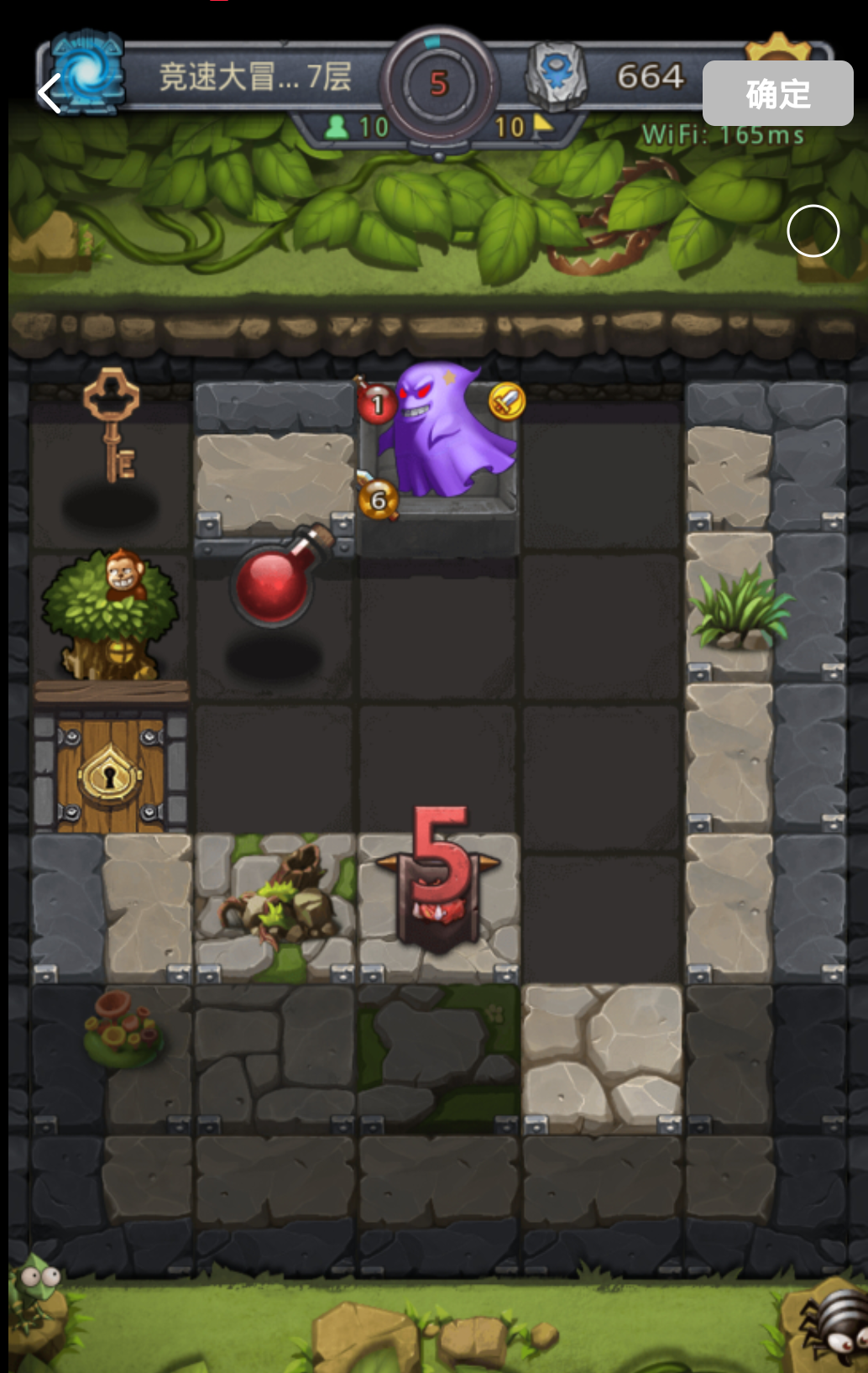The width and height of the screenshot is (868, 1373).
Task: Tap the red bomb badge showing 1
Action: coord(376,403)
